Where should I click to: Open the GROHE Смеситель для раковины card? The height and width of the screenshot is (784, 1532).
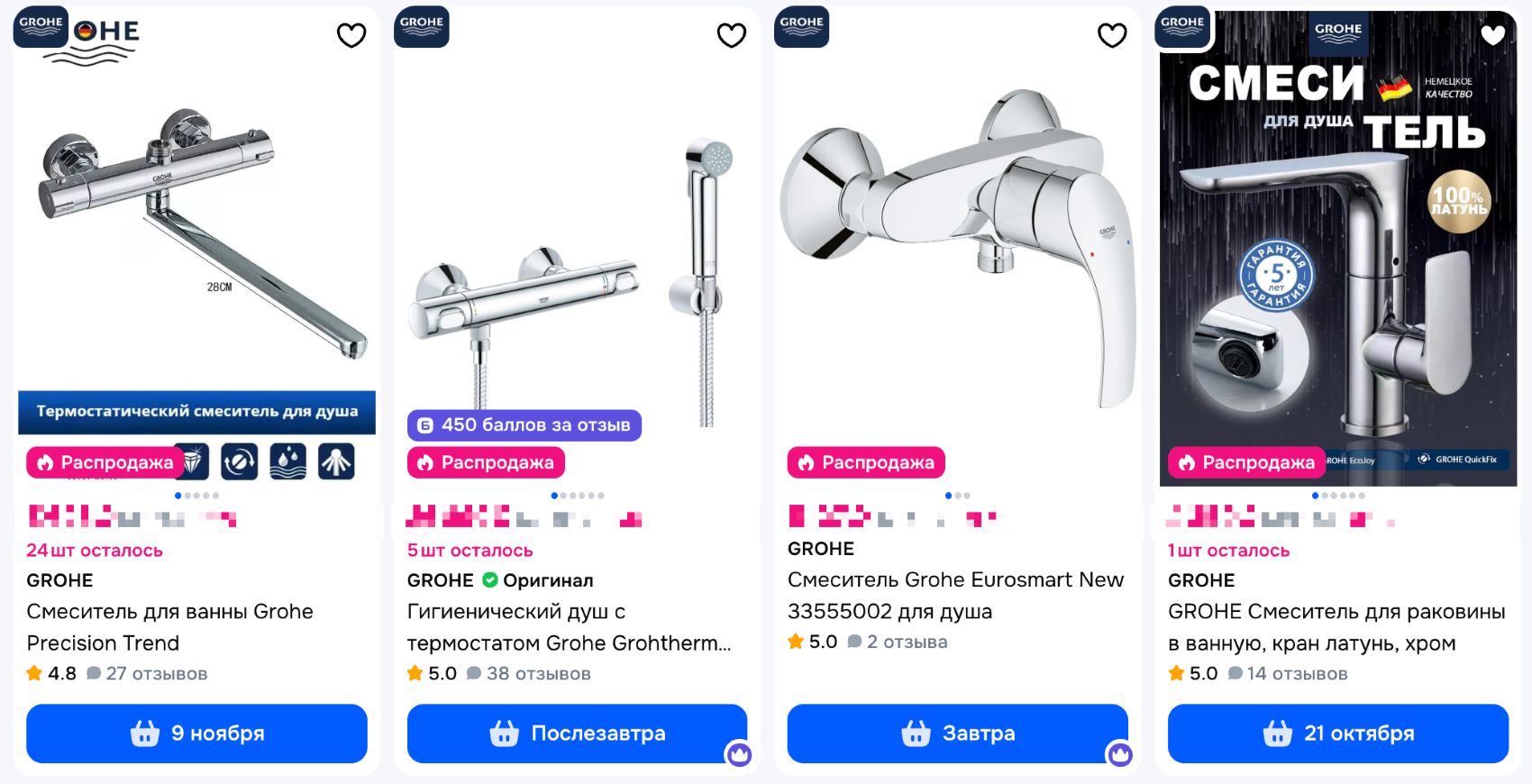pyautogui.click(x=1336, y=626)
